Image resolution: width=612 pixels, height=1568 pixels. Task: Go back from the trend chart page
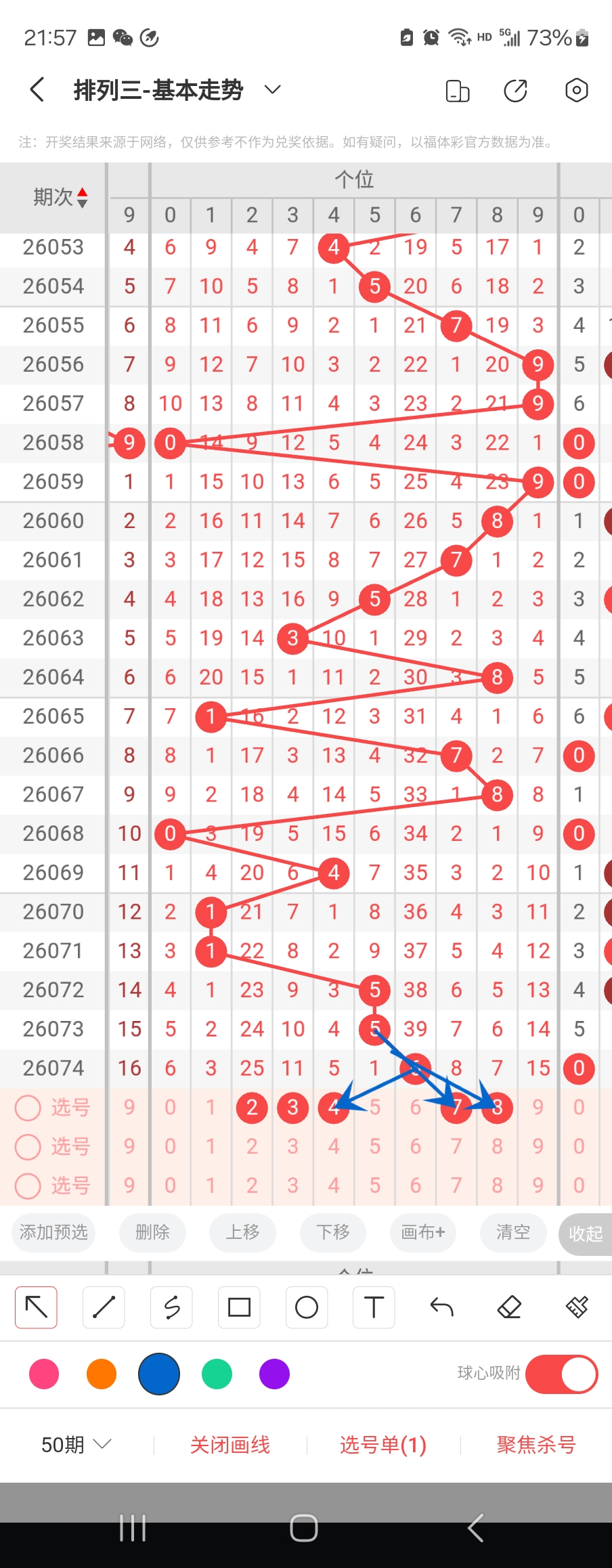click(x=38, y=89)
